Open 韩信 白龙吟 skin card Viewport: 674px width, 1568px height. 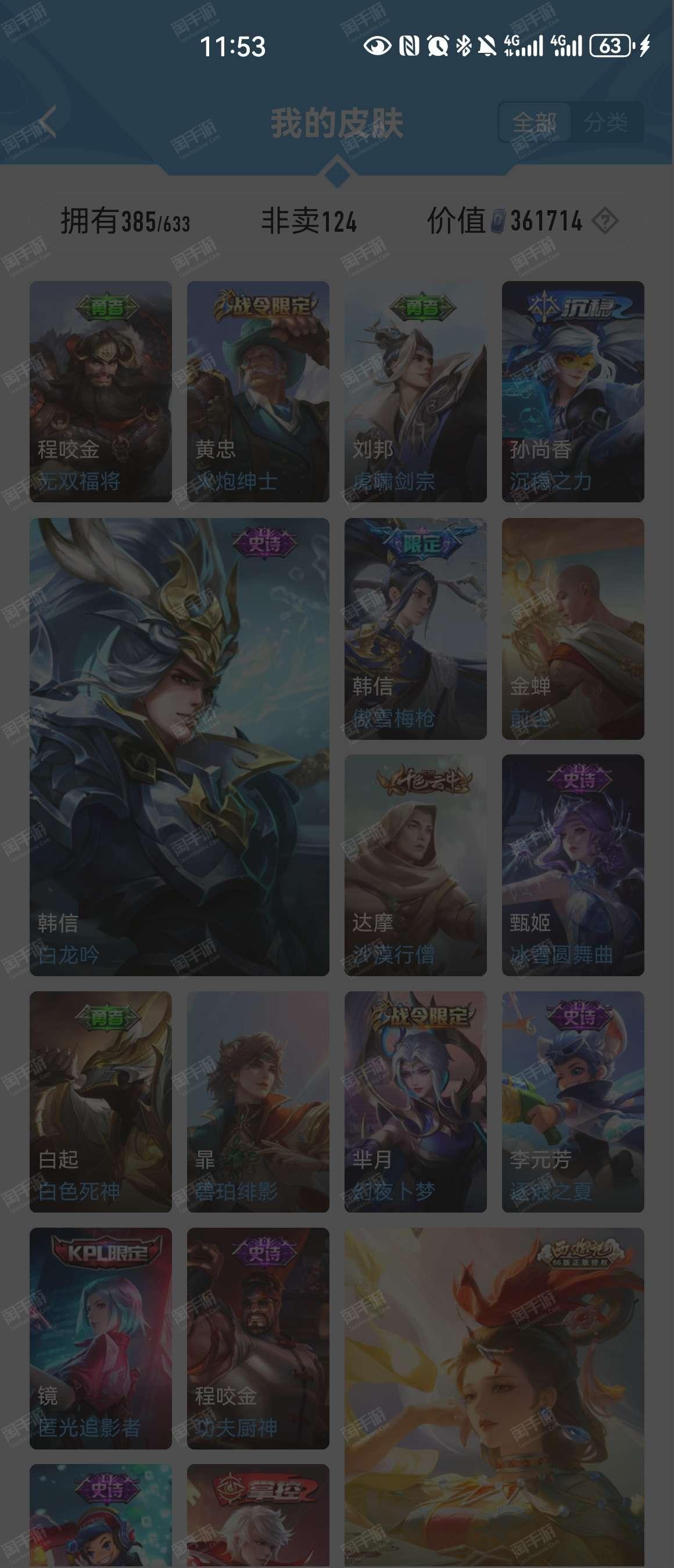pos(179,747)
